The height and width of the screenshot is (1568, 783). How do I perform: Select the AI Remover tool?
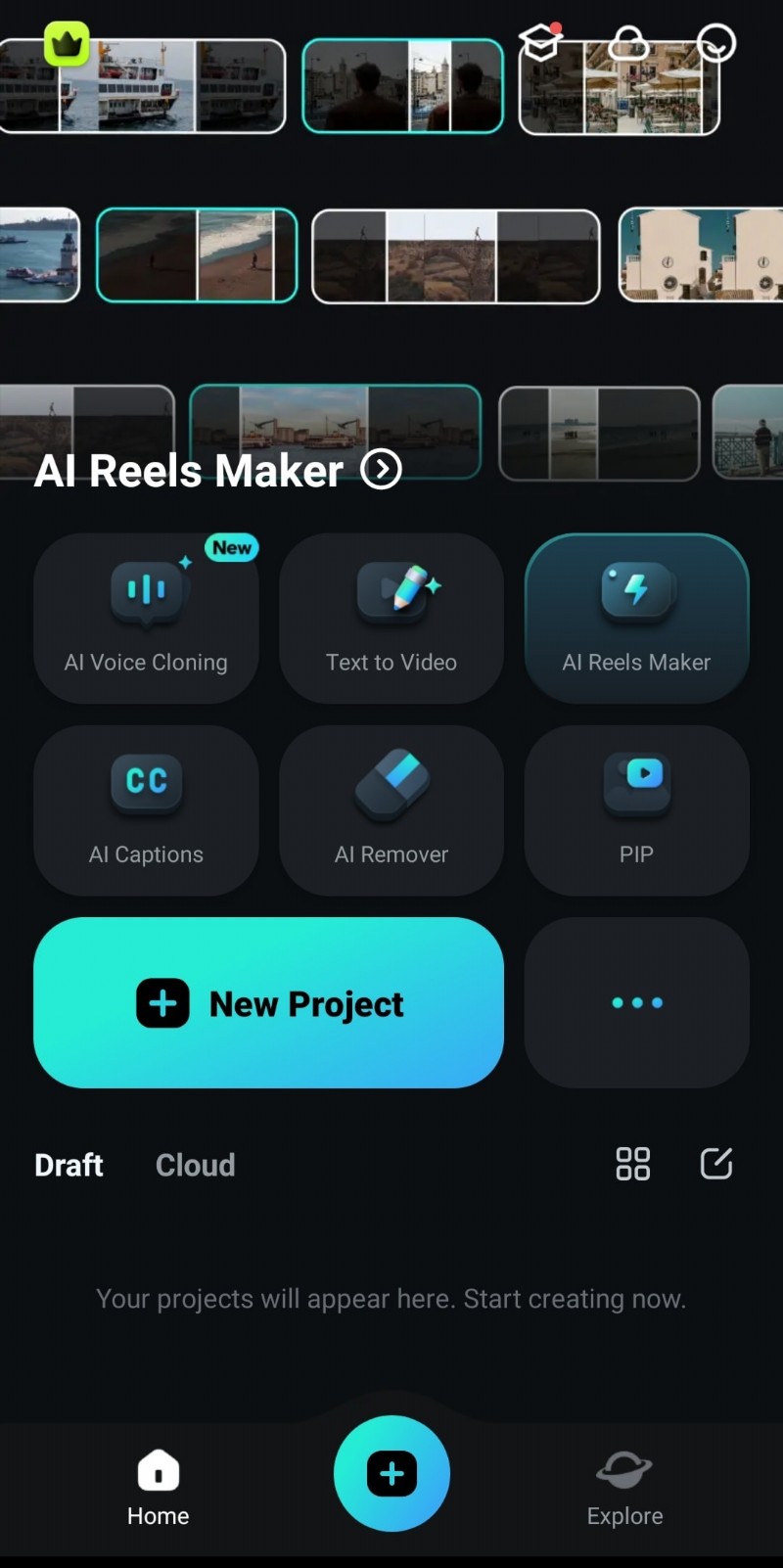pyautogui.click(x=391, y=809)
